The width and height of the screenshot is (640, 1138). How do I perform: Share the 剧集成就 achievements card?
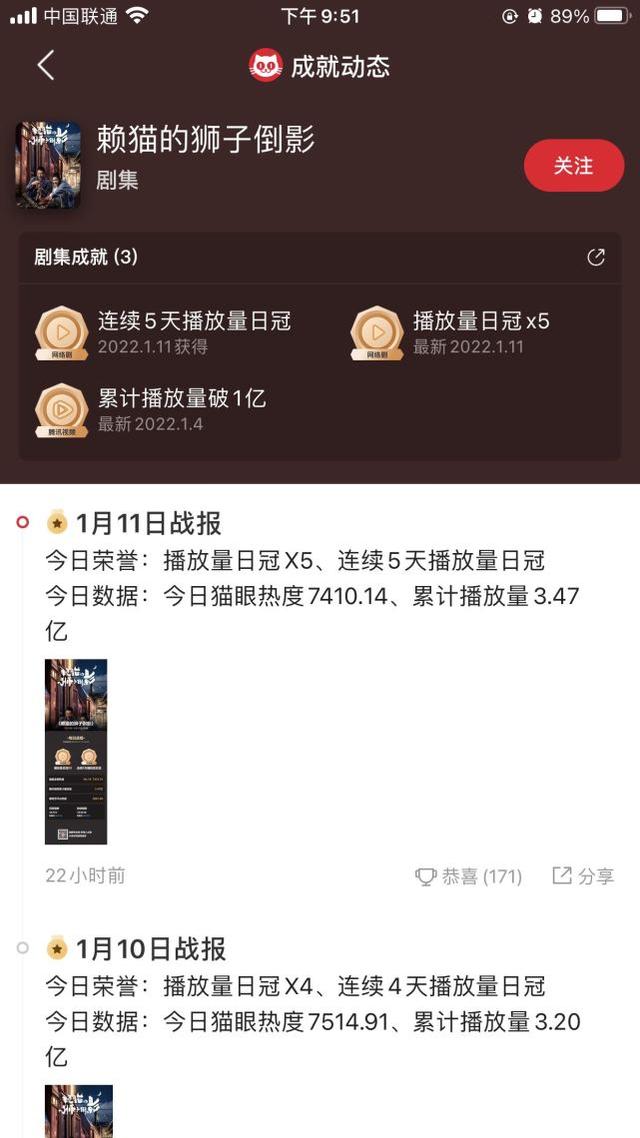[596, 258]
